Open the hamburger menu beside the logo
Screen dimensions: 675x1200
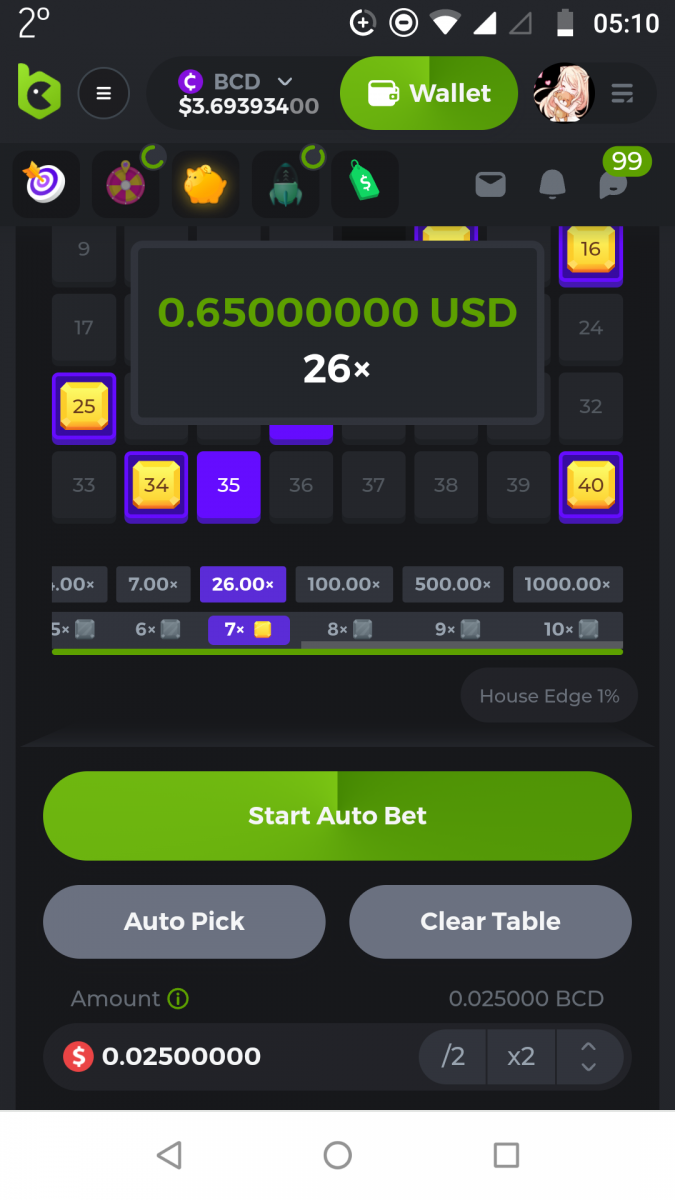click(103, 94)
